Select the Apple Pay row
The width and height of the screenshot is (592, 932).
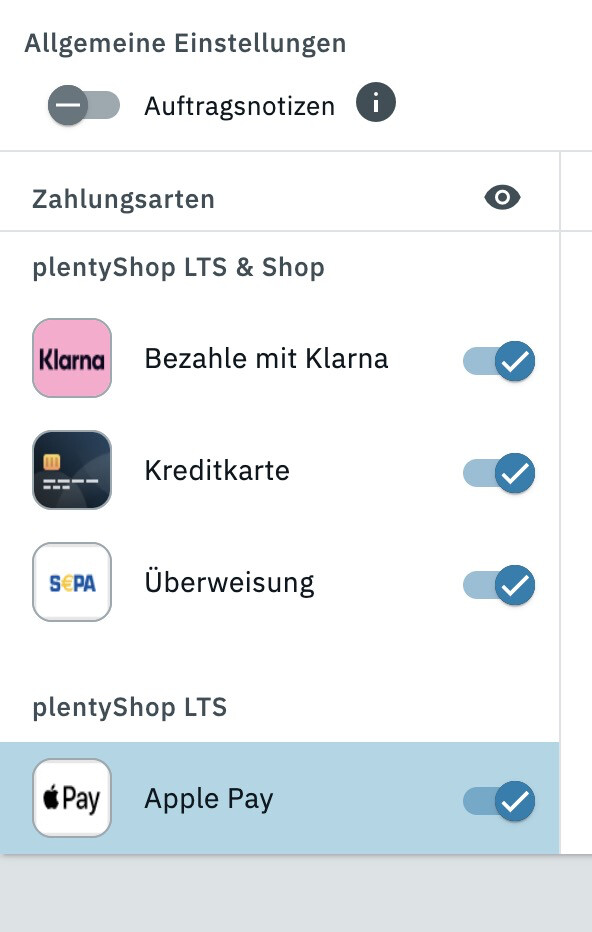[x=279, y=798]
